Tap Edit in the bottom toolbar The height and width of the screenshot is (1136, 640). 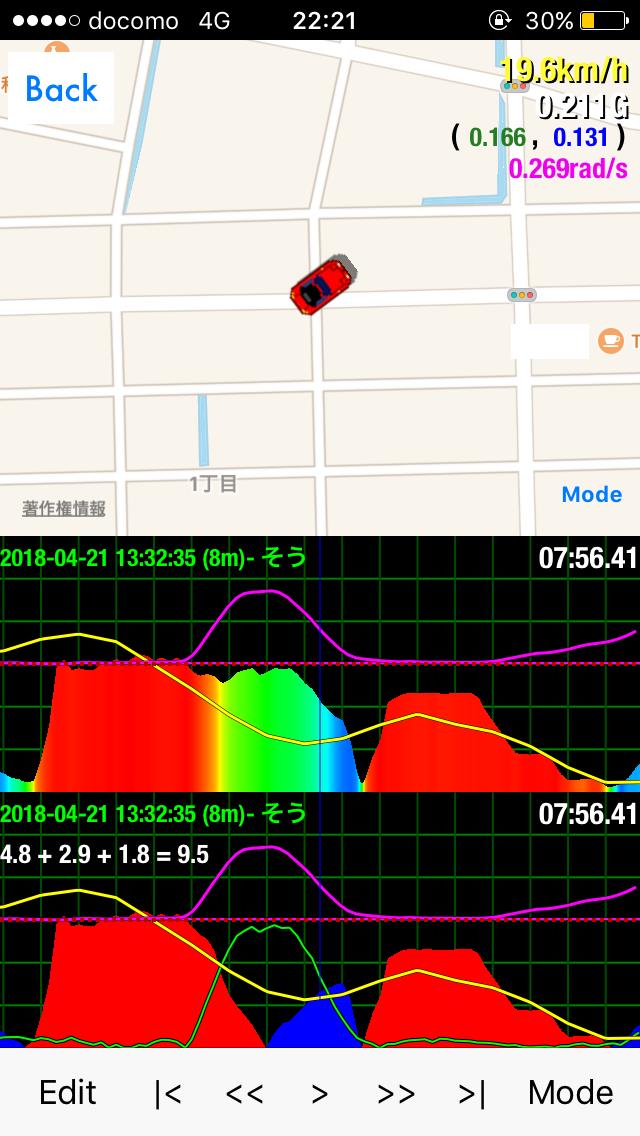[67, 1092]
